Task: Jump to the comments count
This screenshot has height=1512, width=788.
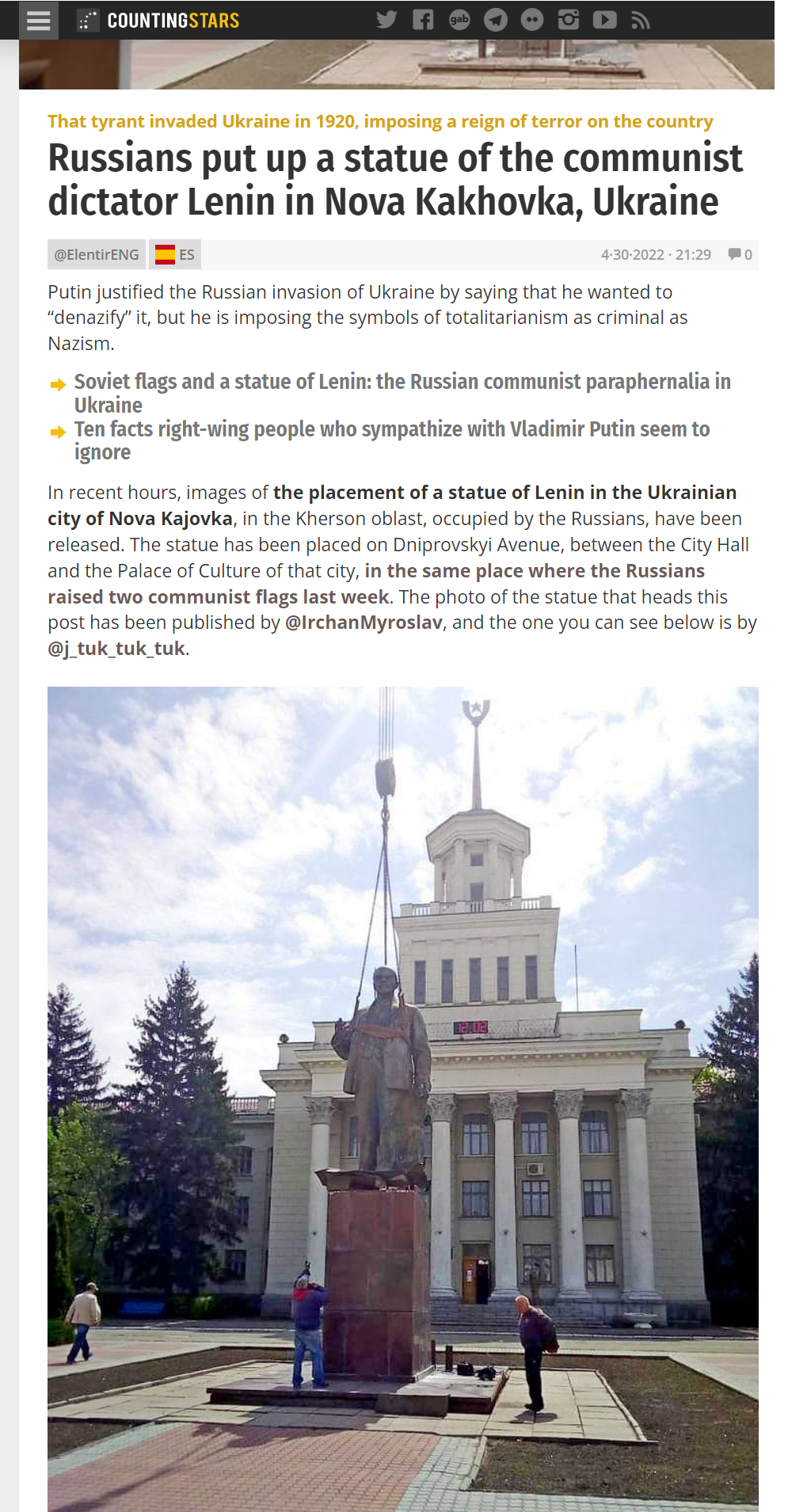Action: (x=740, y=254)
